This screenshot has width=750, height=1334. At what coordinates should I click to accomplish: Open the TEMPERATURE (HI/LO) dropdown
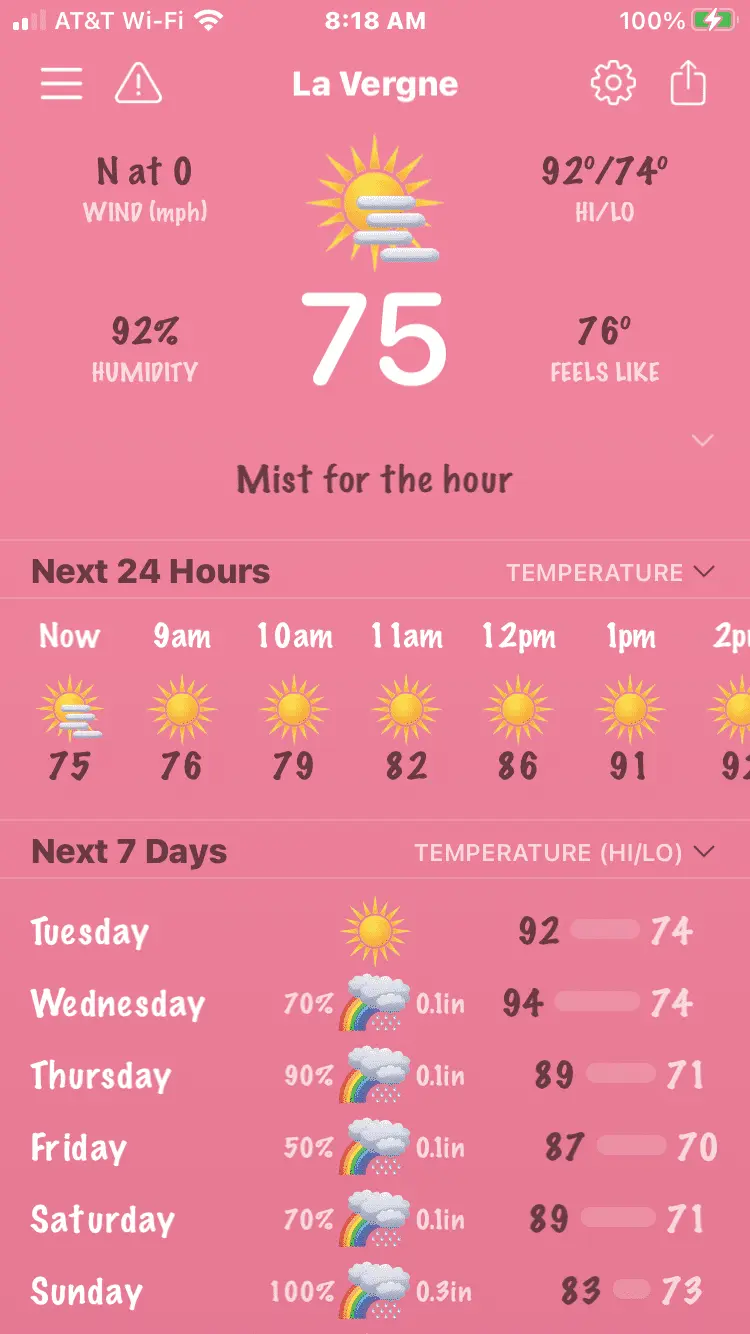565,852
